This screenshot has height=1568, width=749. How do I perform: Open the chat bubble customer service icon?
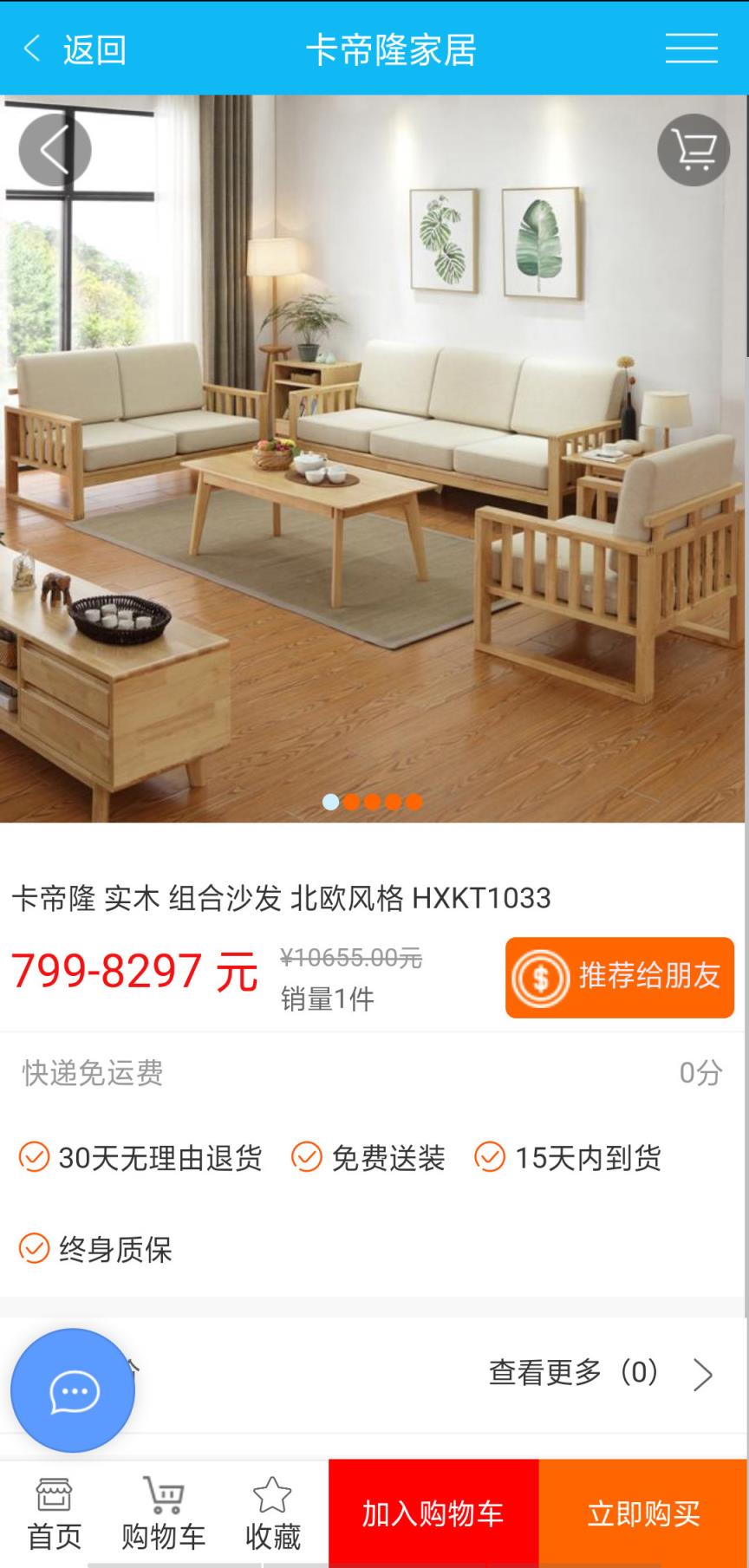(73, 1389)
